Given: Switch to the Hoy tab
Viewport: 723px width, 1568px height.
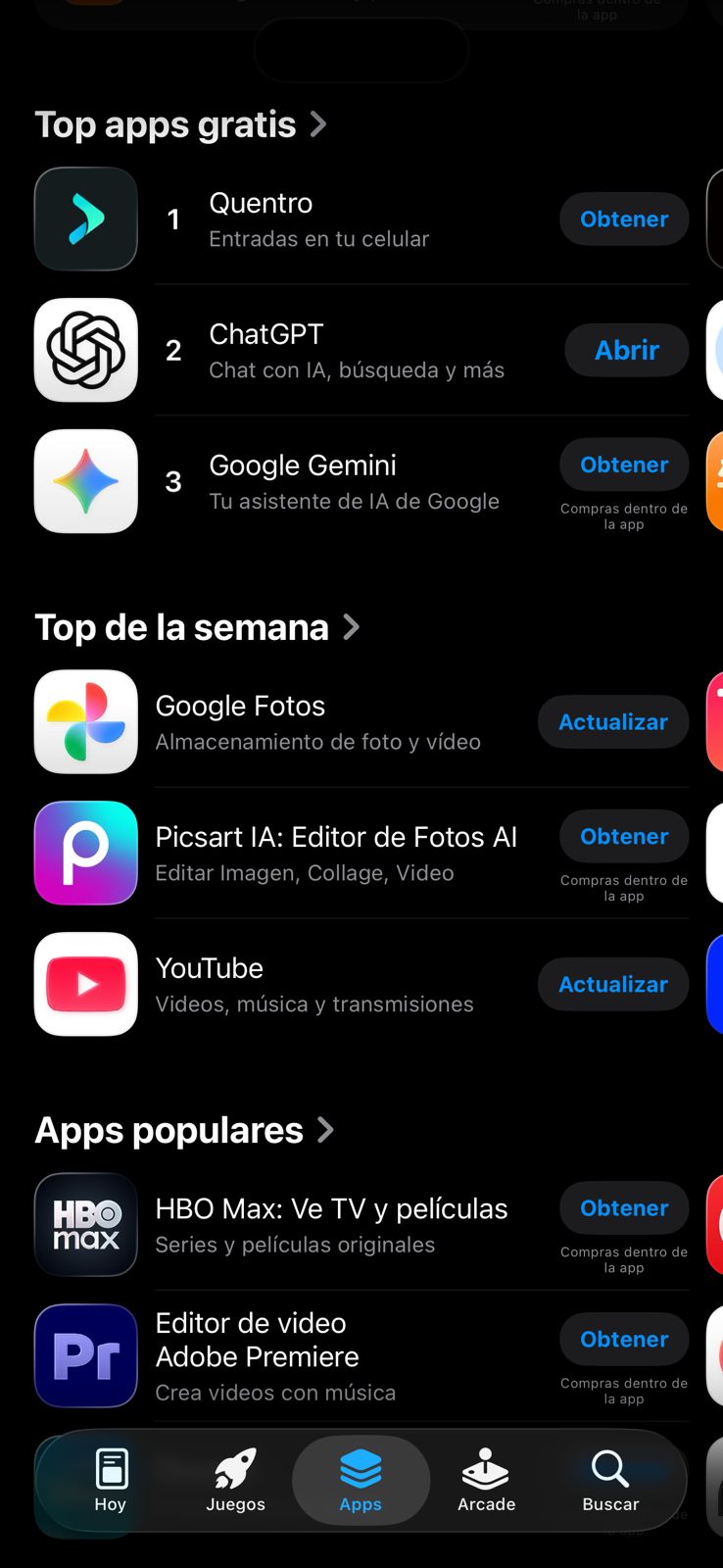Looking at the screenshot, I should pos(110,1480).
